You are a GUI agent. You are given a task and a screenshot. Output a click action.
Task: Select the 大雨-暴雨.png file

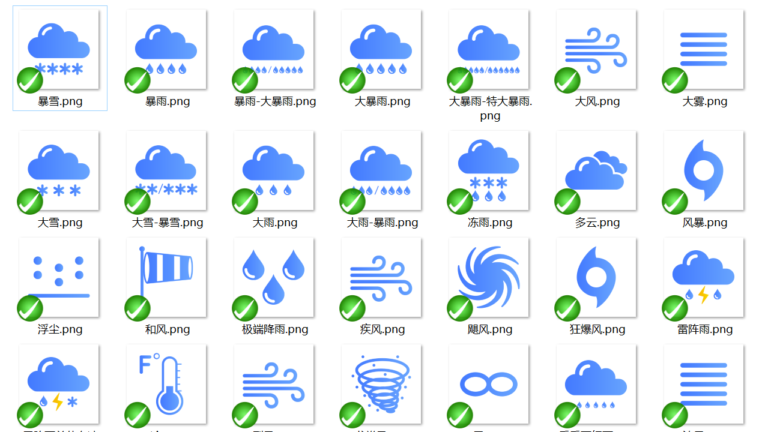[382, 170]
